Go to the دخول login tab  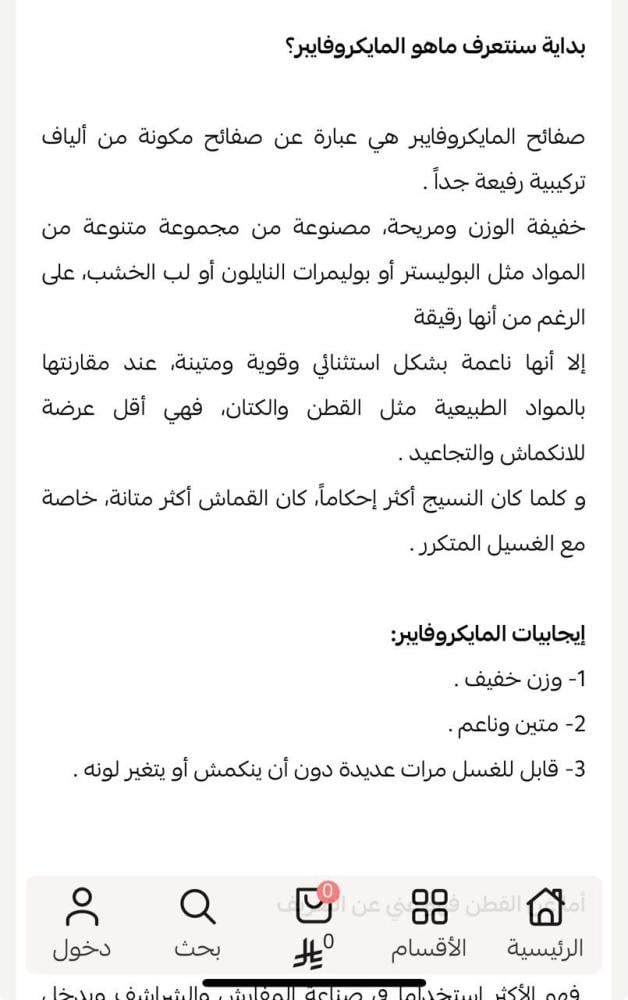(82, 922)
